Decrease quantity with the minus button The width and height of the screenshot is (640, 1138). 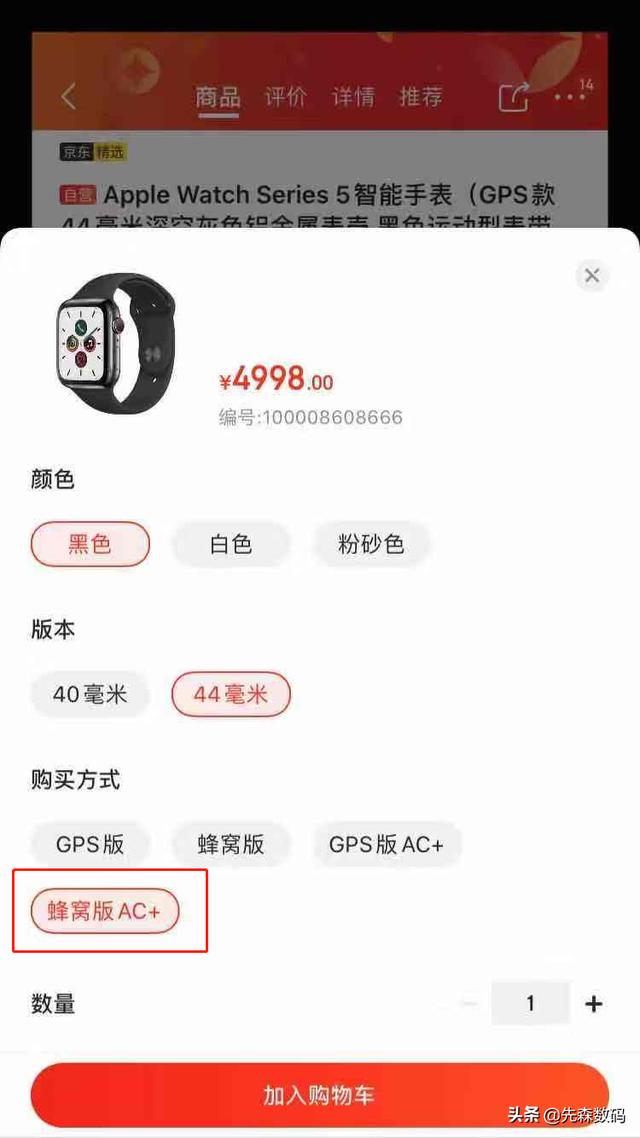[468, 1003]
